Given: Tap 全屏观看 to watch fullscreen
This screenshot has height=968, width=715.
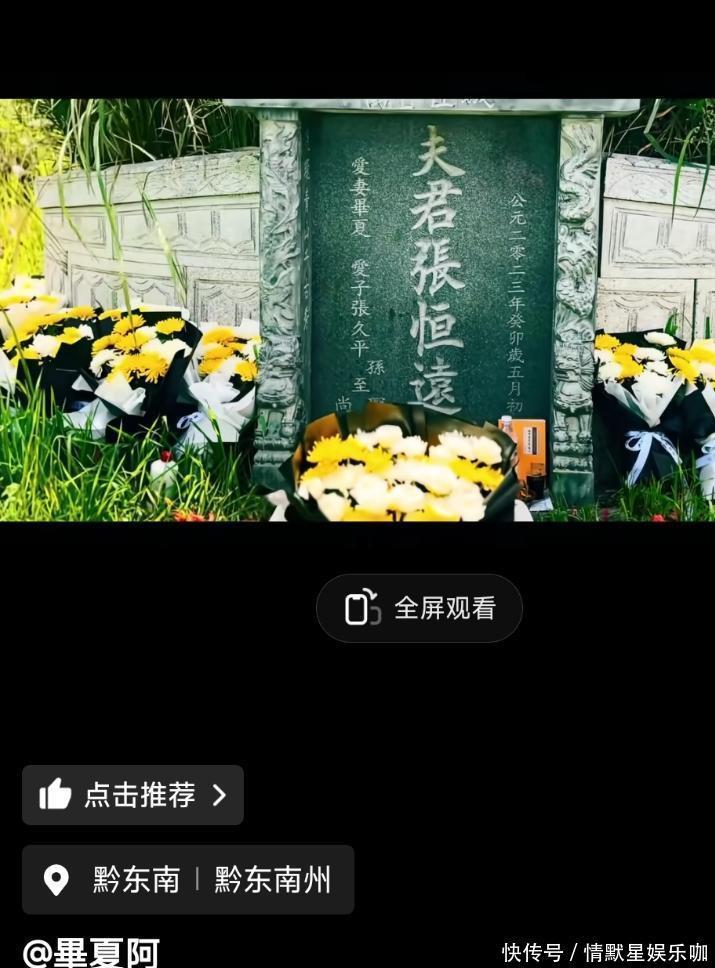Looking at the screenshot, I should (x=419, y=608).
